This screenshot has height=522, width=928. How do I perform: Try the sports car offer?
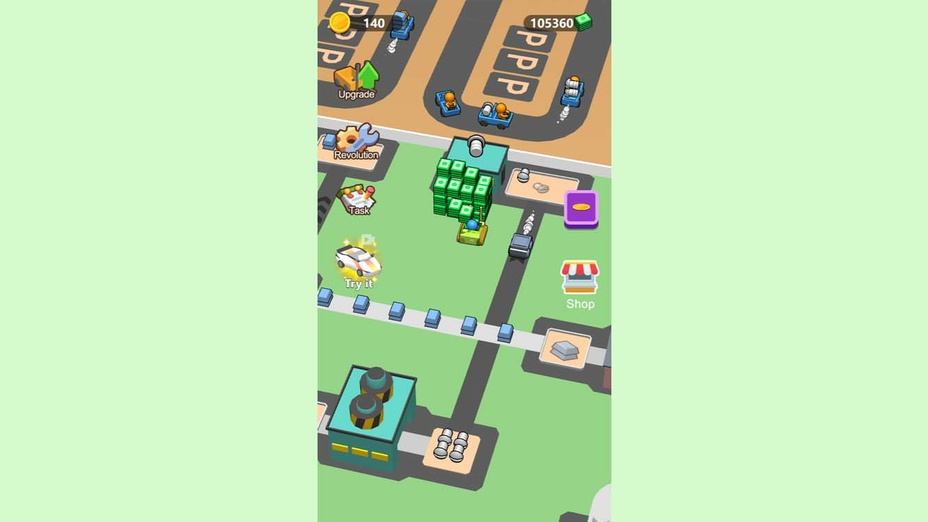pyautogui.click(x=358, y=264)
